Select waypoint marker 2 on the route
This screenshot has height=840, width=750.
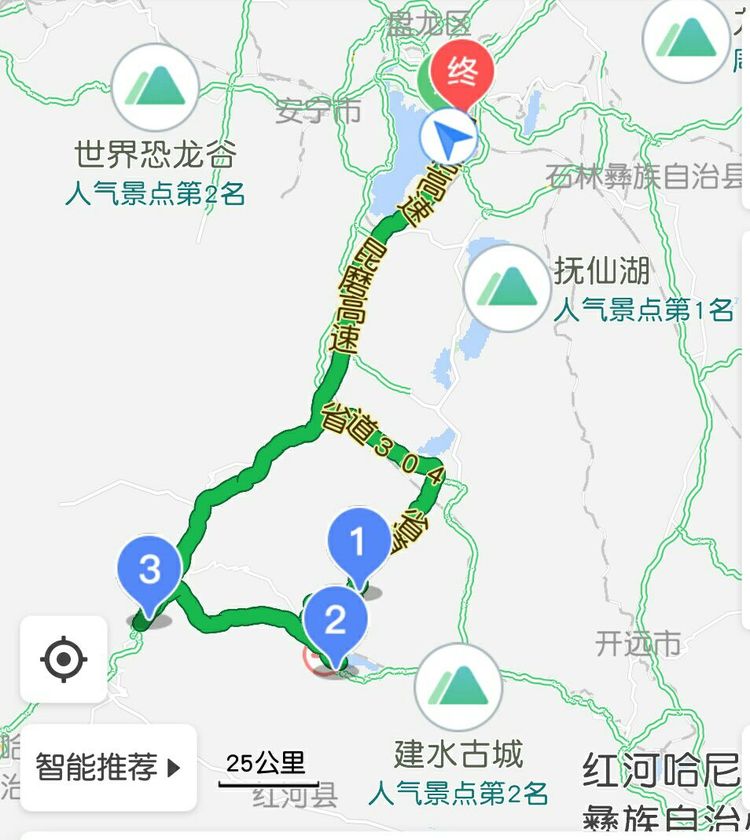click(x=336, y=620)
